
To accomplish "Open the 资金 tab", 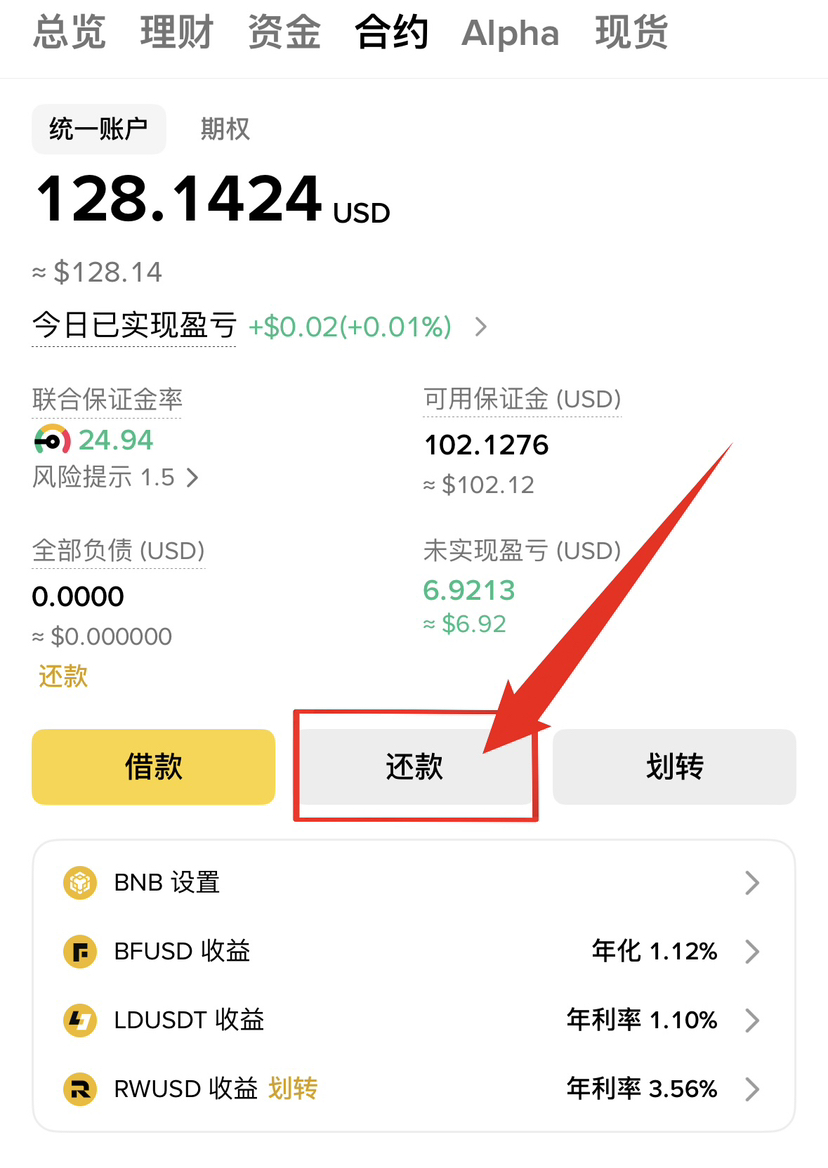I will point(284,33).
